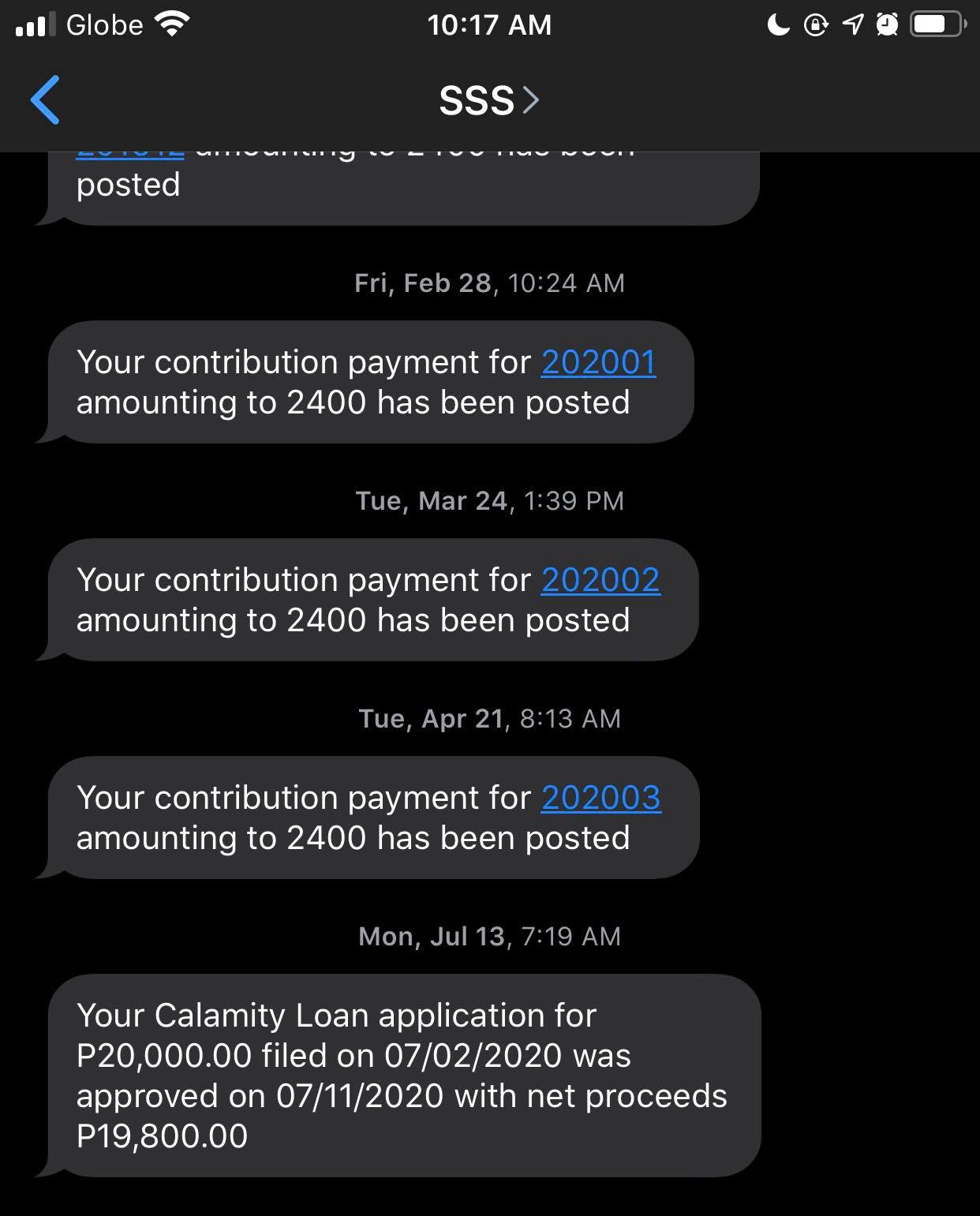Tap the Tue, Mar 24 timestamp

pos(489,500)
